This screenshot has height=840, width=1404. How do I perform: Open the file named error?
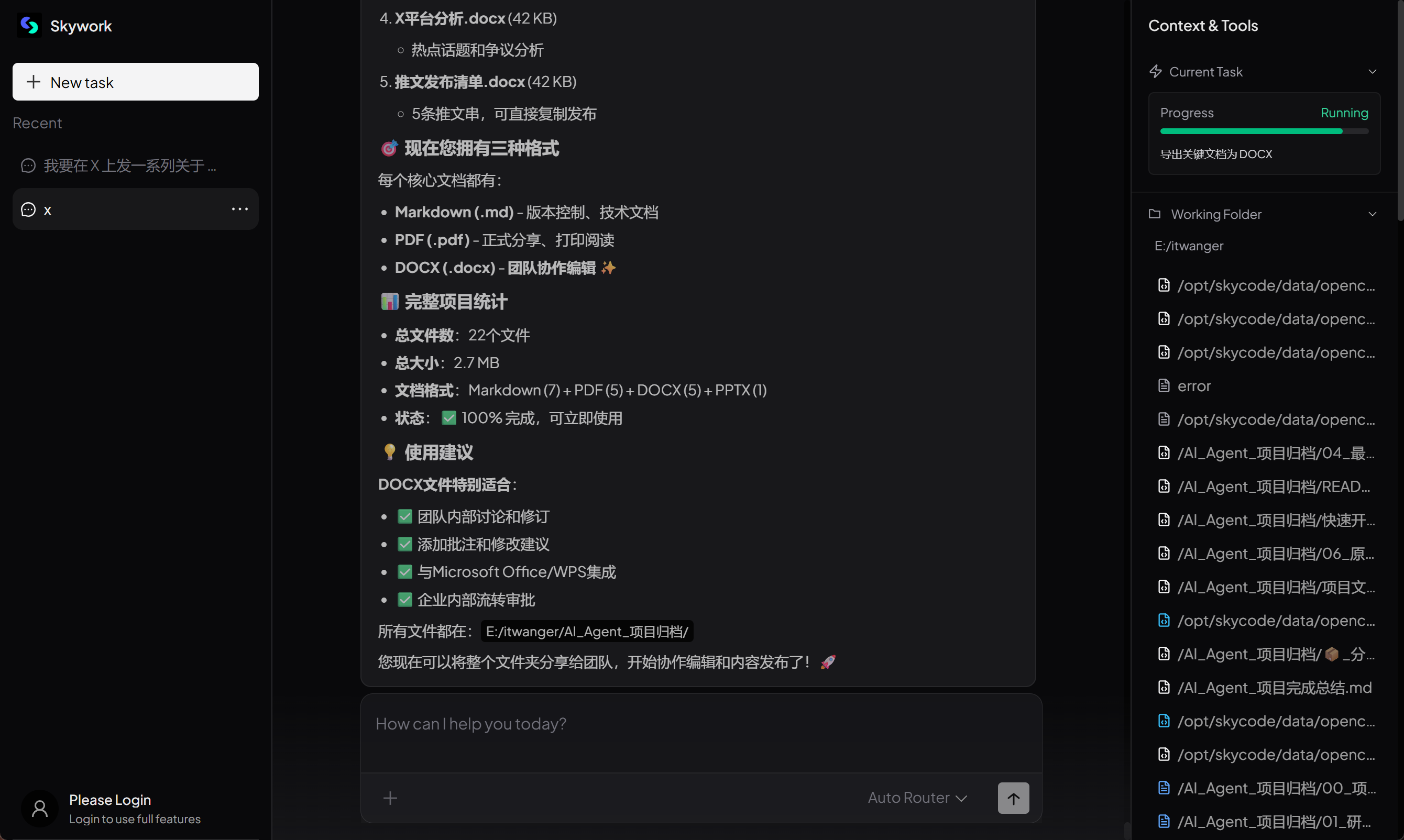[x=1193, y=386]
